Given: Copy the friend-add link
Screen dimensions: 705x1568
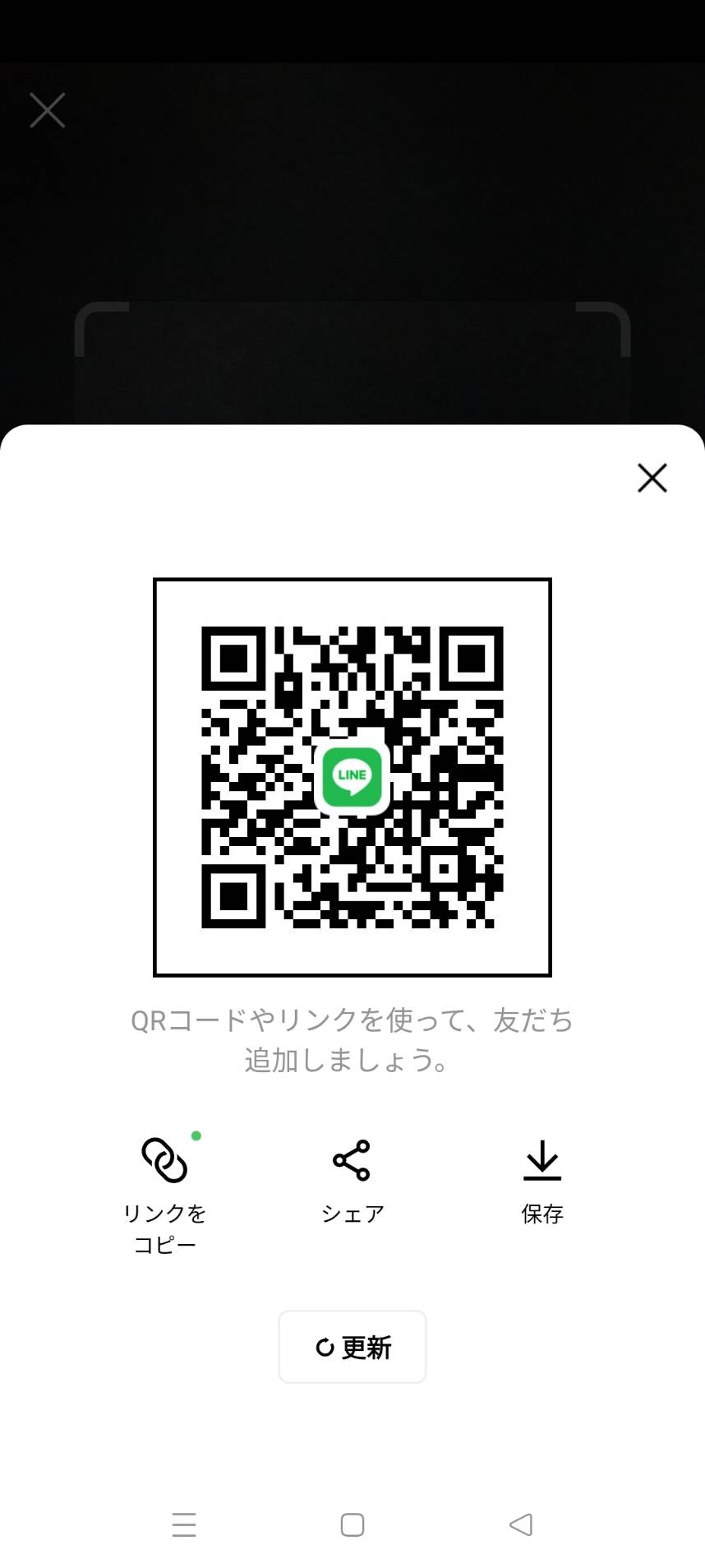Looking at the screenshot, I should click(x=164, y=1196).
